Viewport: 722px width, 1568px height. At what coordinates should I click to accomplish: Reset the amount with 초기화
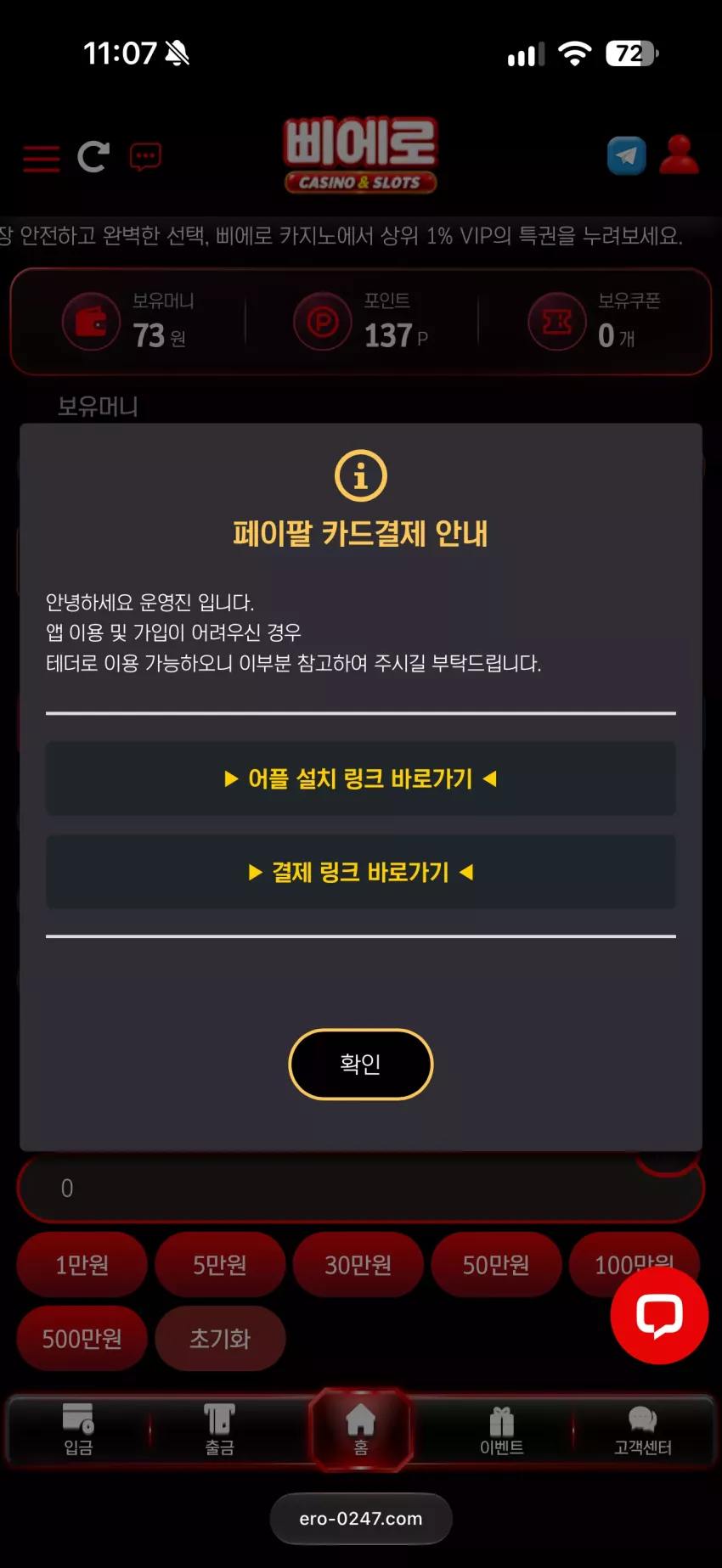click(220, 1339)
